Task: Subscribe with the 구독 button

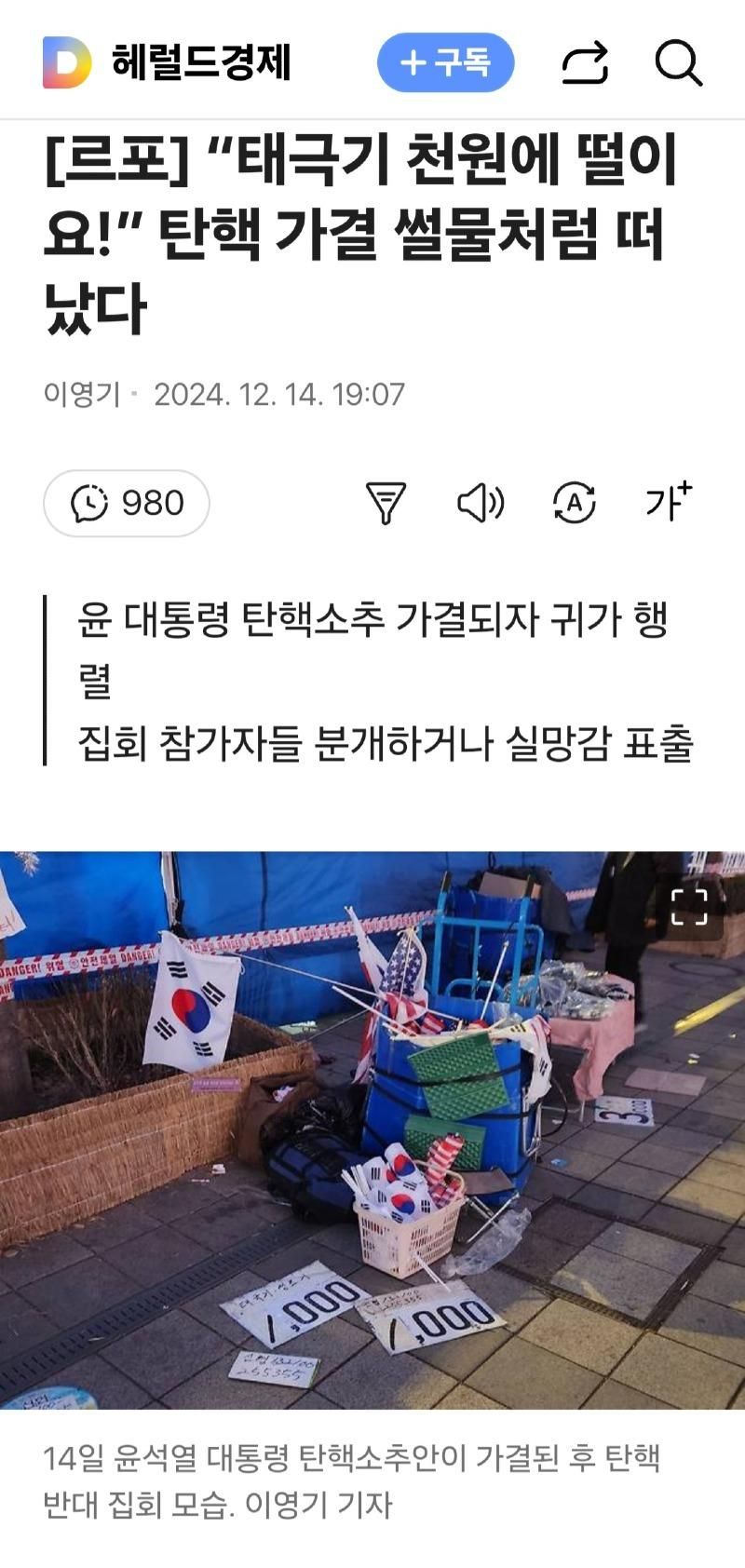Action: pyautogui.click(x=445, y=63)
